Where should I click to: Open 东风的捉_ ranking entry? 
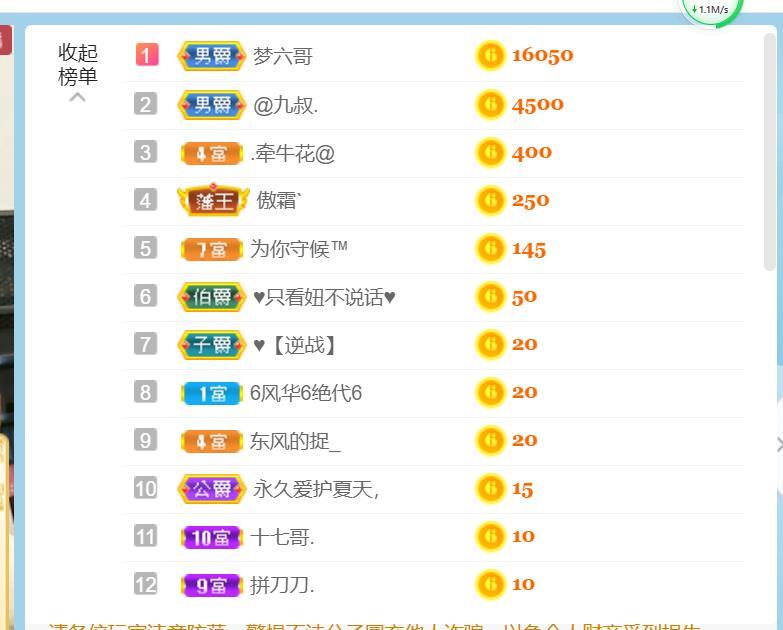tap(295, 441)
